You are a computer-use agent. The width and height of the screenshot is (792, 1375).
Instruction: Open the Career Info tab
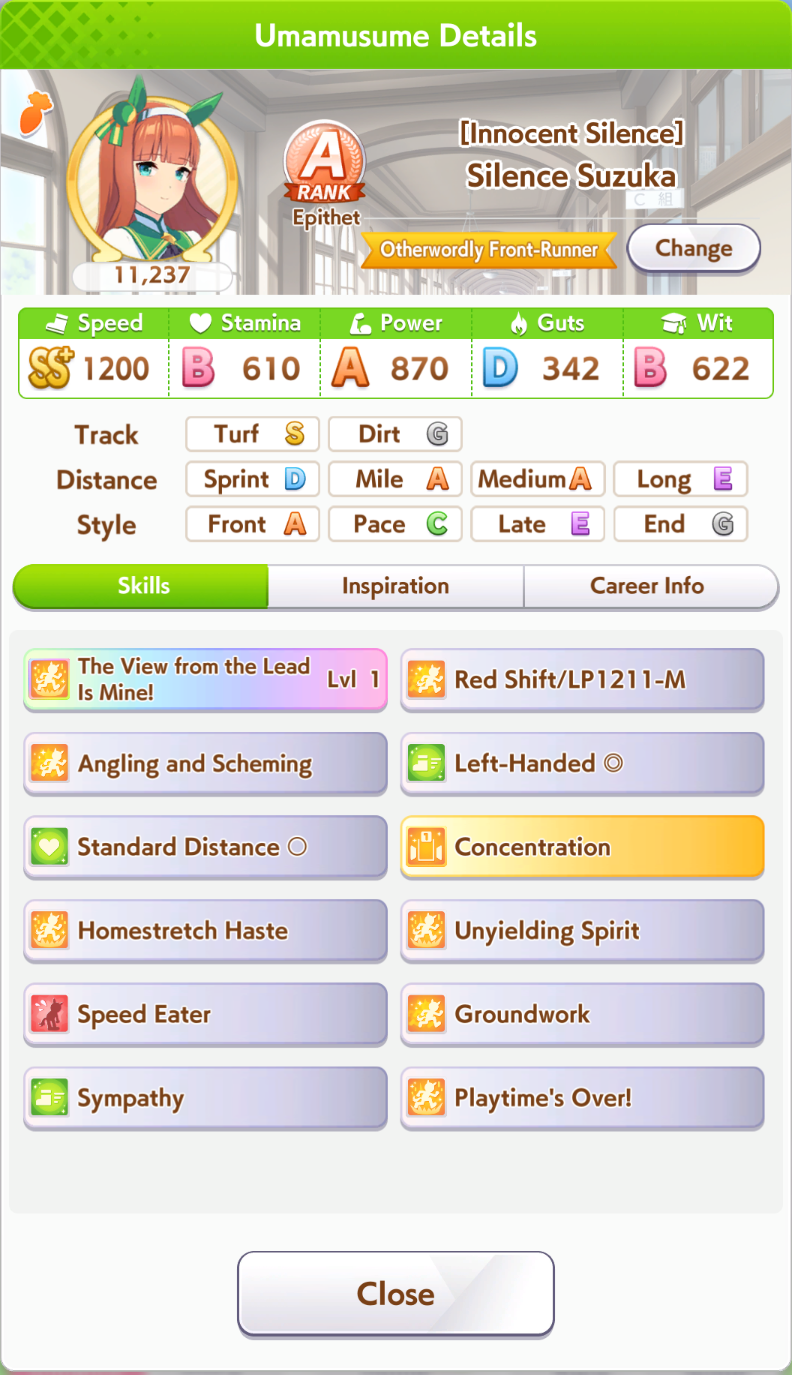click(x=650, y=586)
